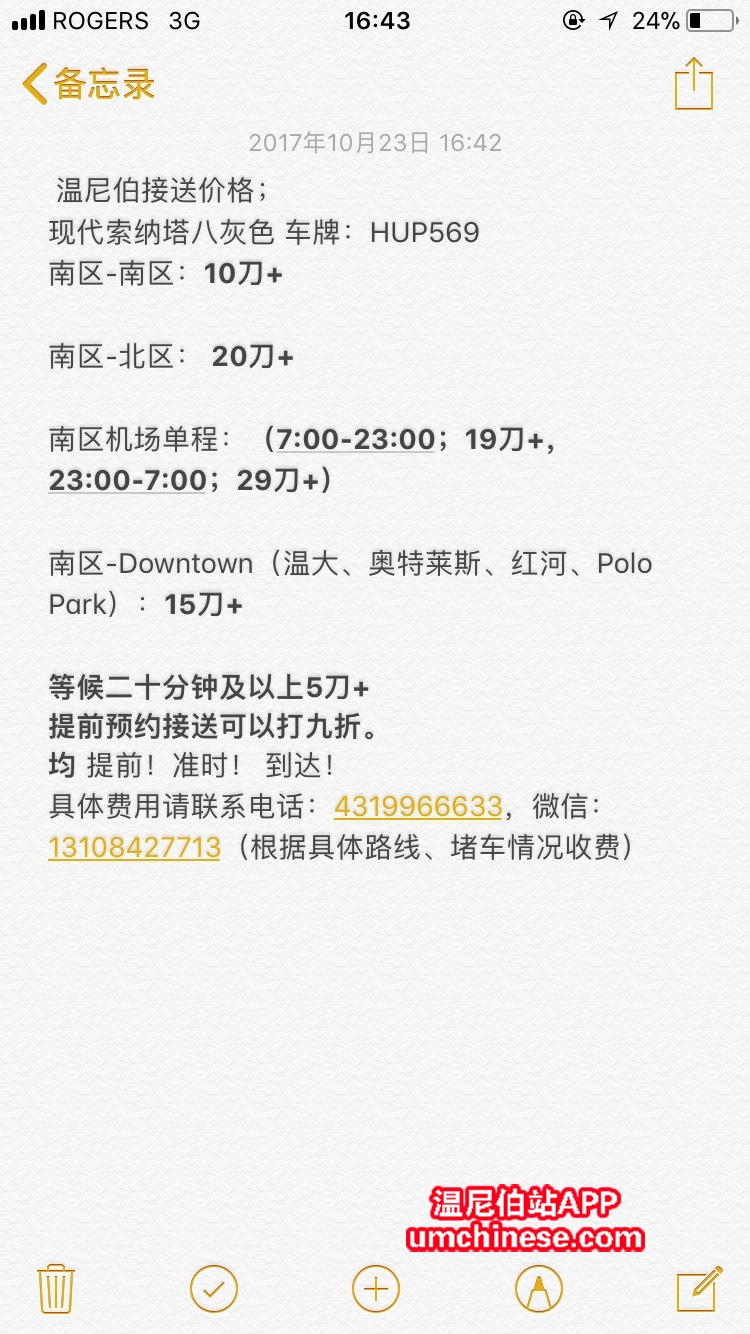Open the plus attachment menu
Viewport: 750px width, 1334px height.
pos(376,1288)
